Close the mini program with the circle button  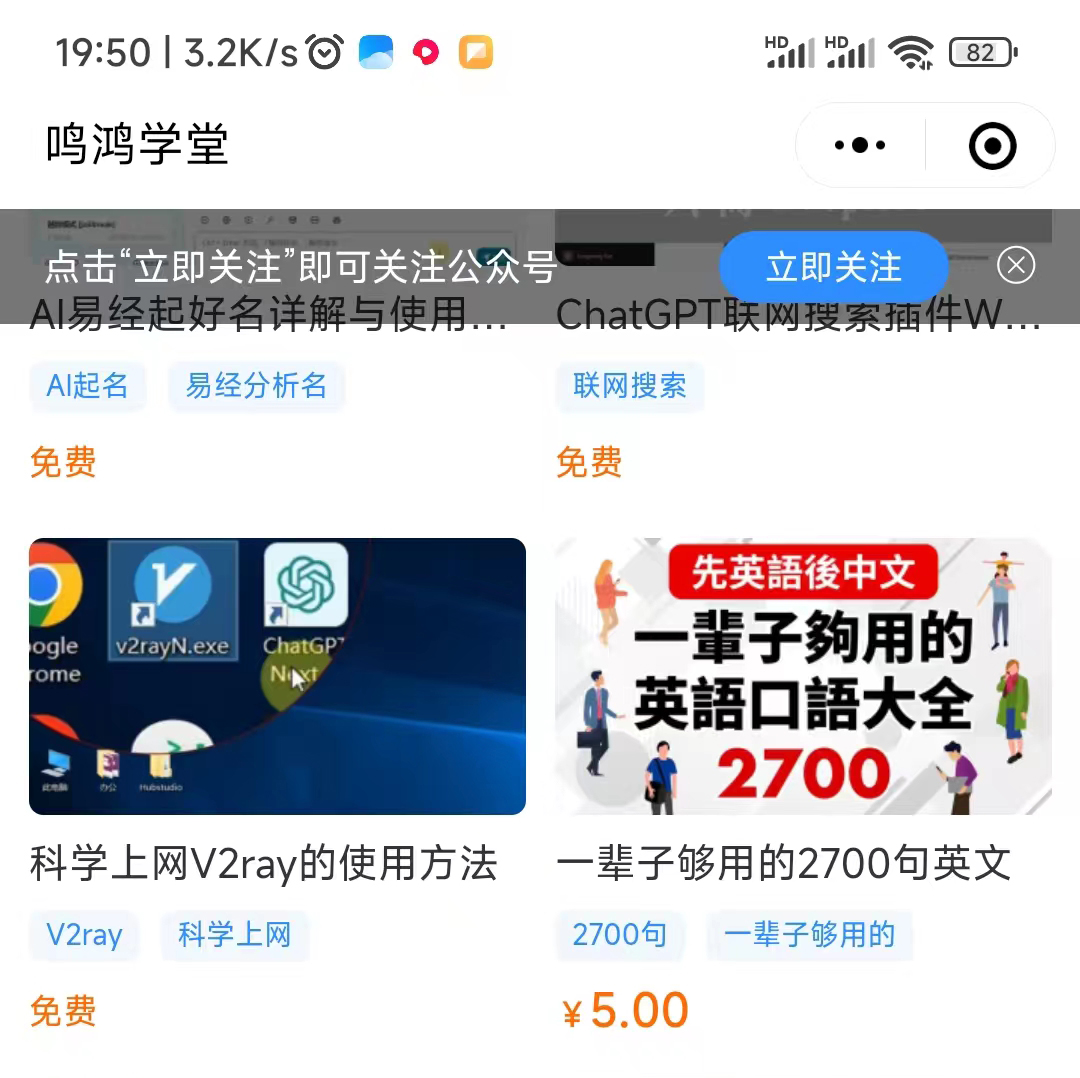tap(992, 146)
